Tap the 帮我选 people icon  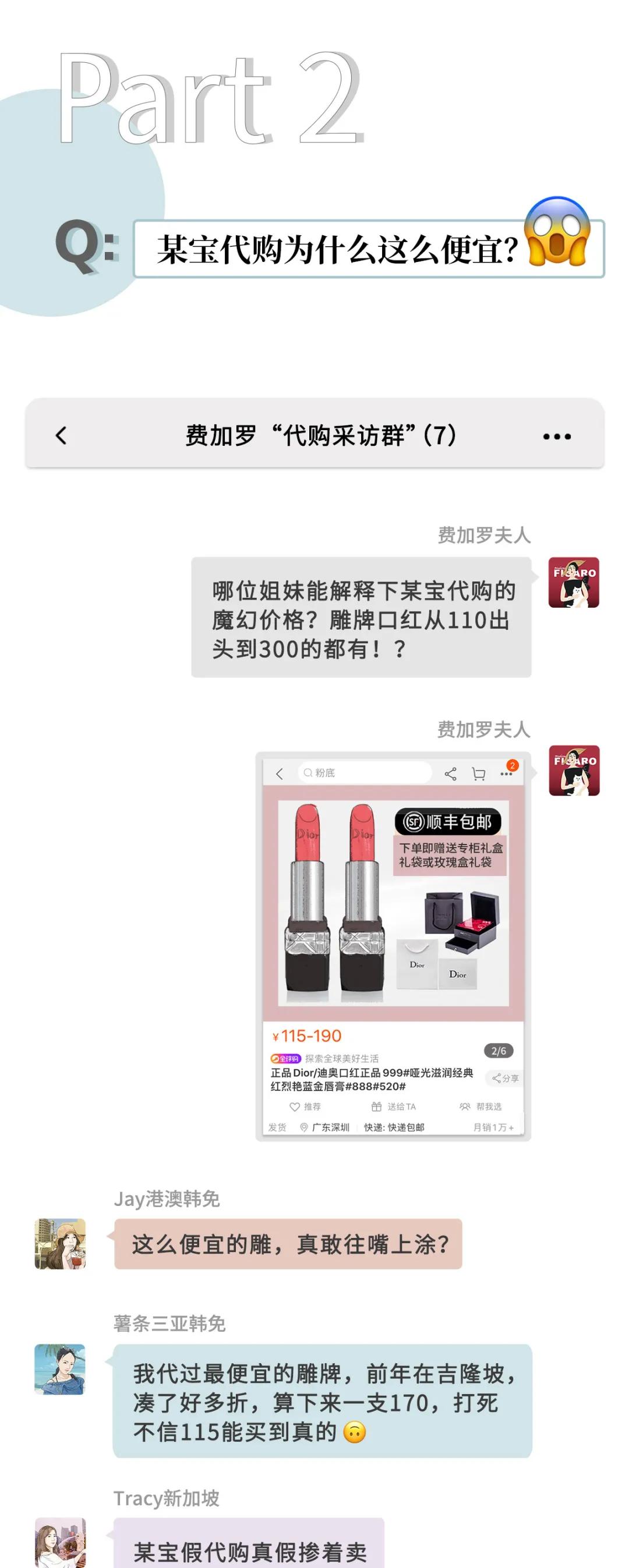[465, 1107]
